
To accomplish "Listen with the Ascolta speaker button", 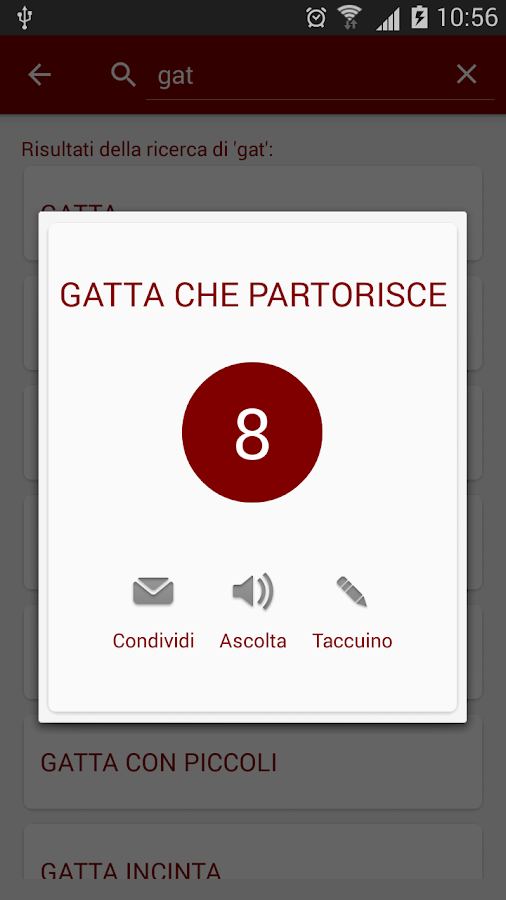I will 253,612.
